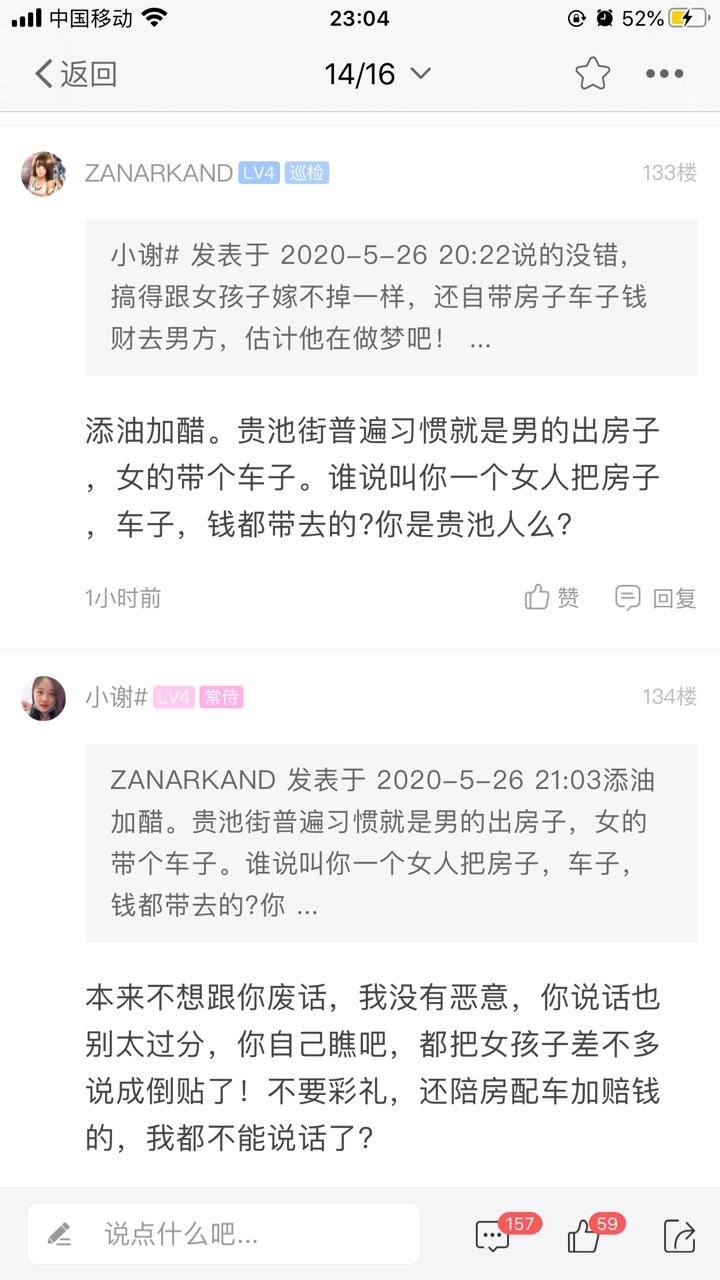This screenshot has width=720, height=1280.
Task: Open the 14/16 page selector dropdown
Action: point(377,74)
